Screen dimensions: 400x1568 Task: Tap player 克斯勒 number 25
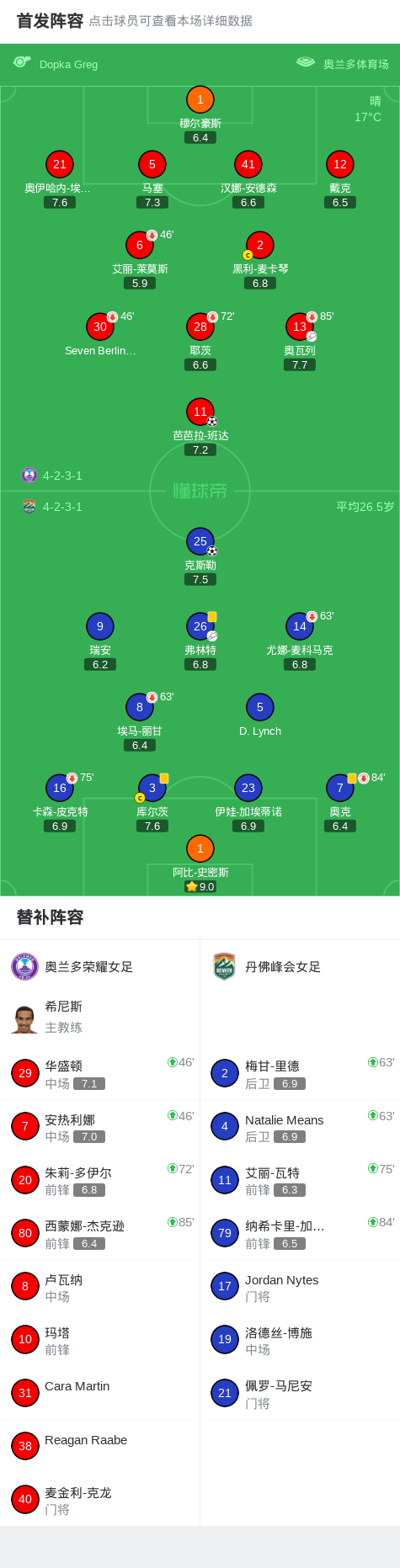pyautogui.click(x=200, y=556)
